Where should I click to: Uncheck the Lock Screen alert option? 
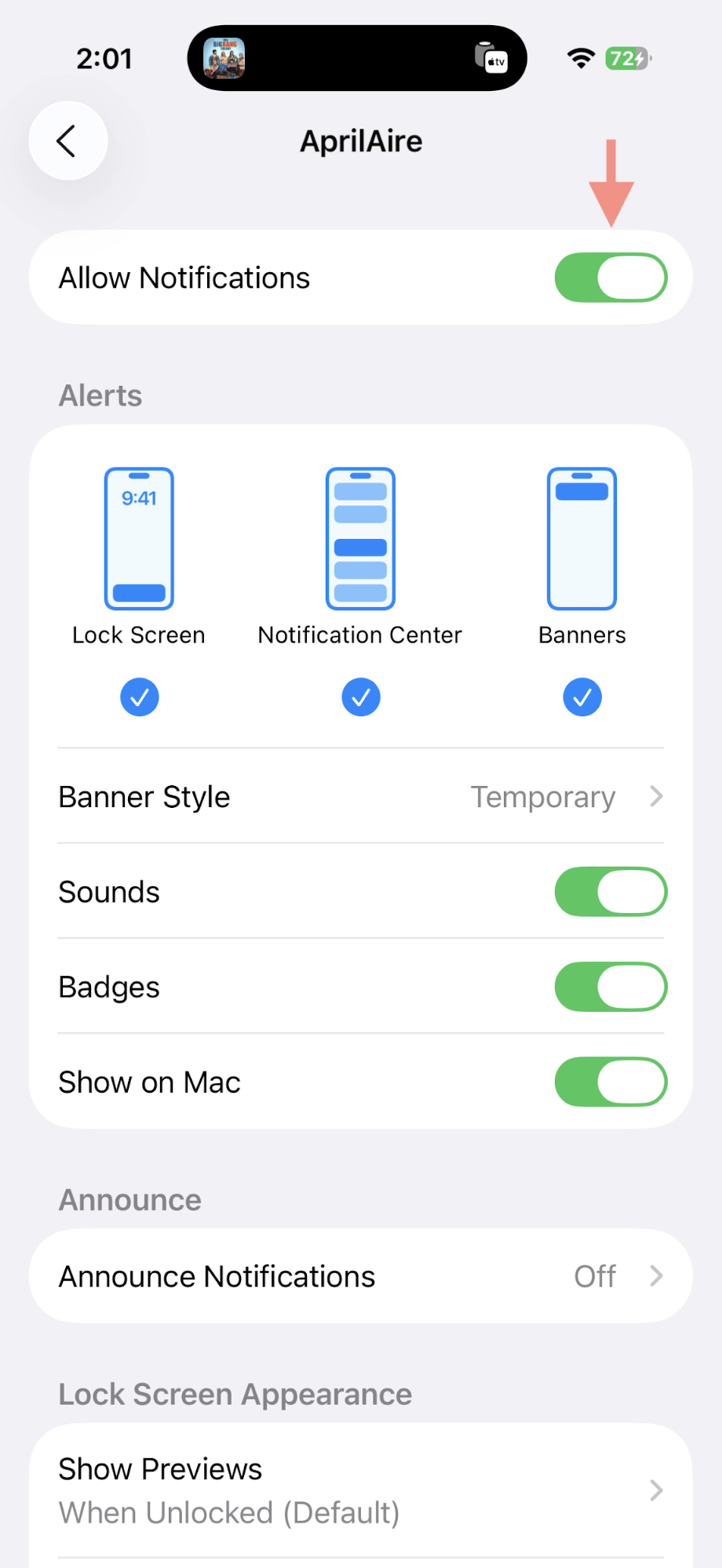[x=139, y=697]
